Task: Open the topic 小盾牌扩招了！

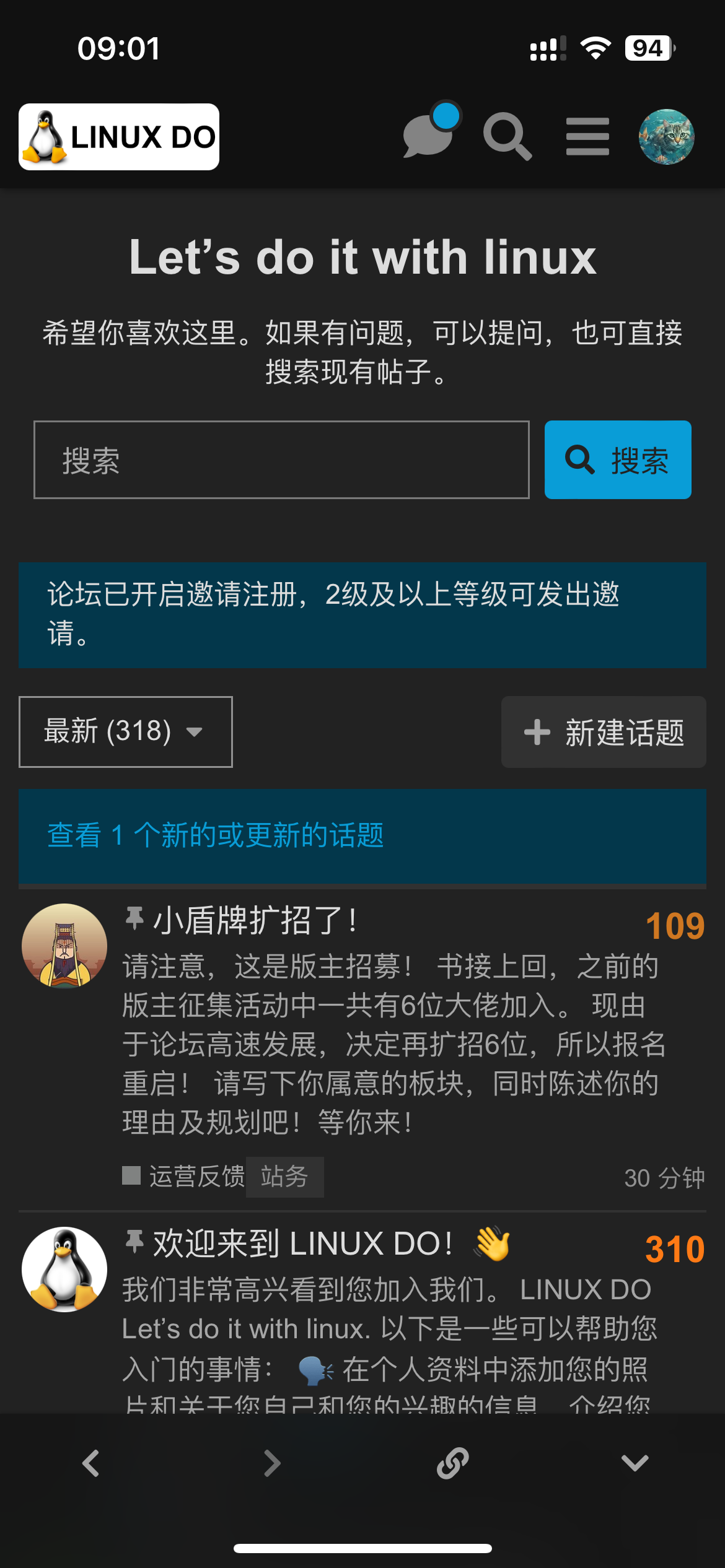Action: point(255,920)
